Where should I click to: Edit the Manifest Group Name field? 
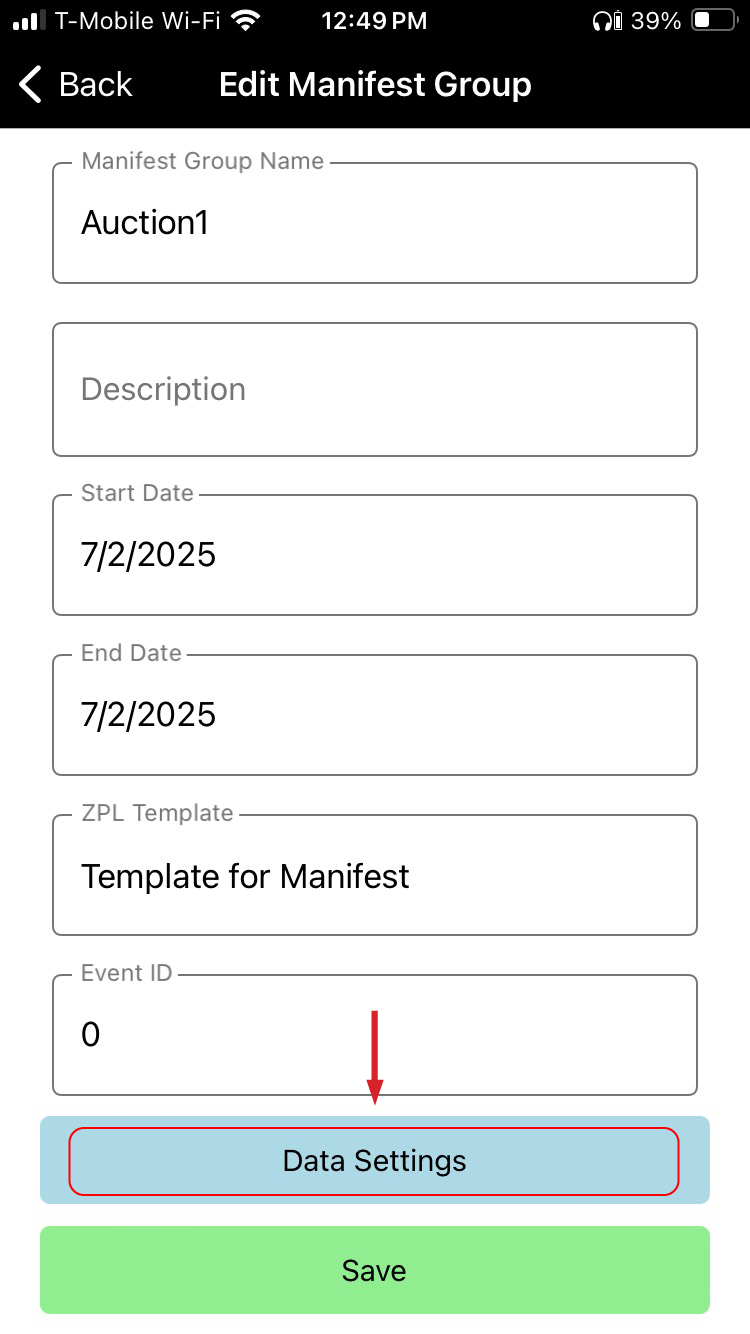pos(374,223)
